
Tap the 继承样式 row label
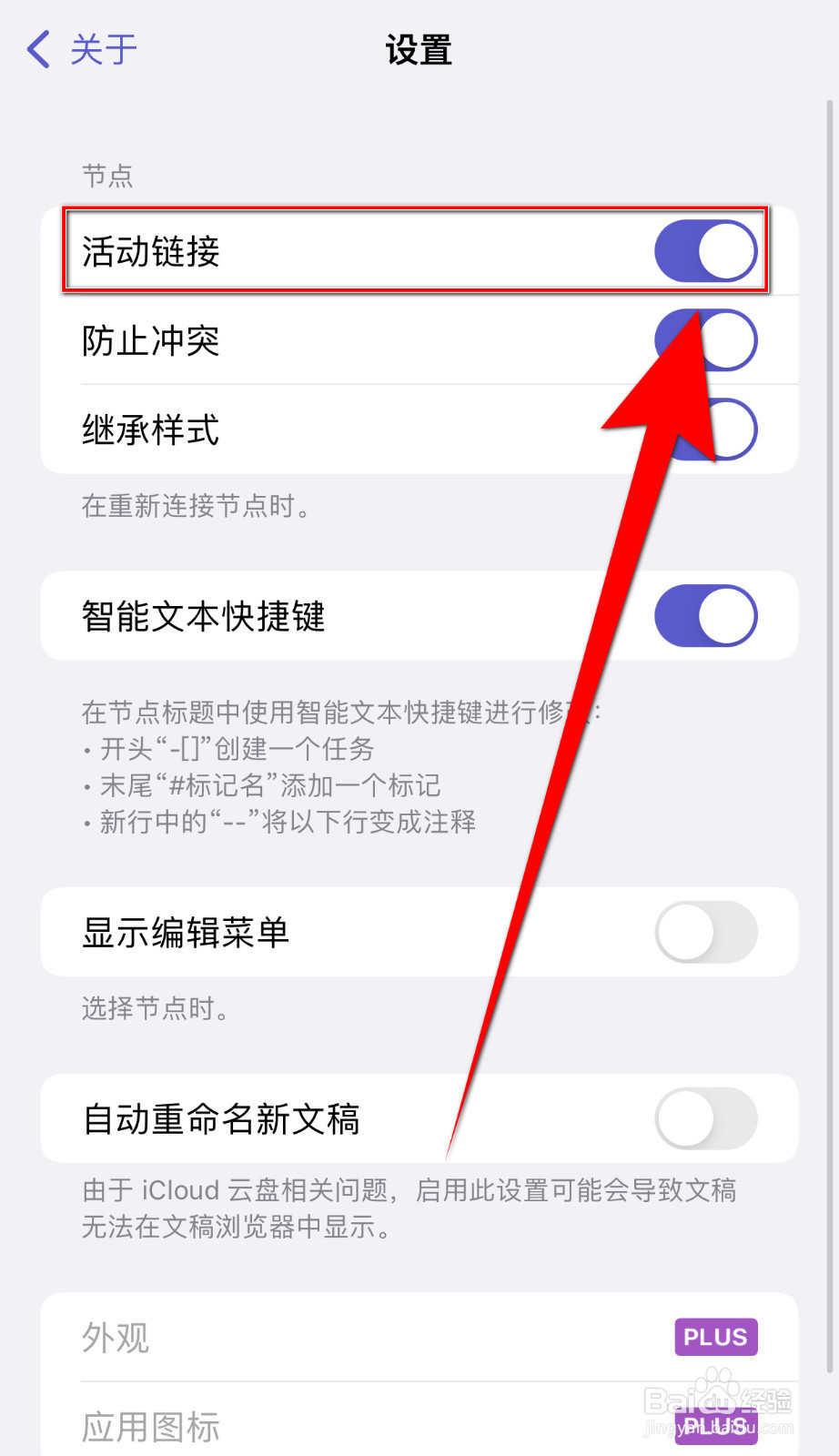pyautogui.click(x=150, y=430)
